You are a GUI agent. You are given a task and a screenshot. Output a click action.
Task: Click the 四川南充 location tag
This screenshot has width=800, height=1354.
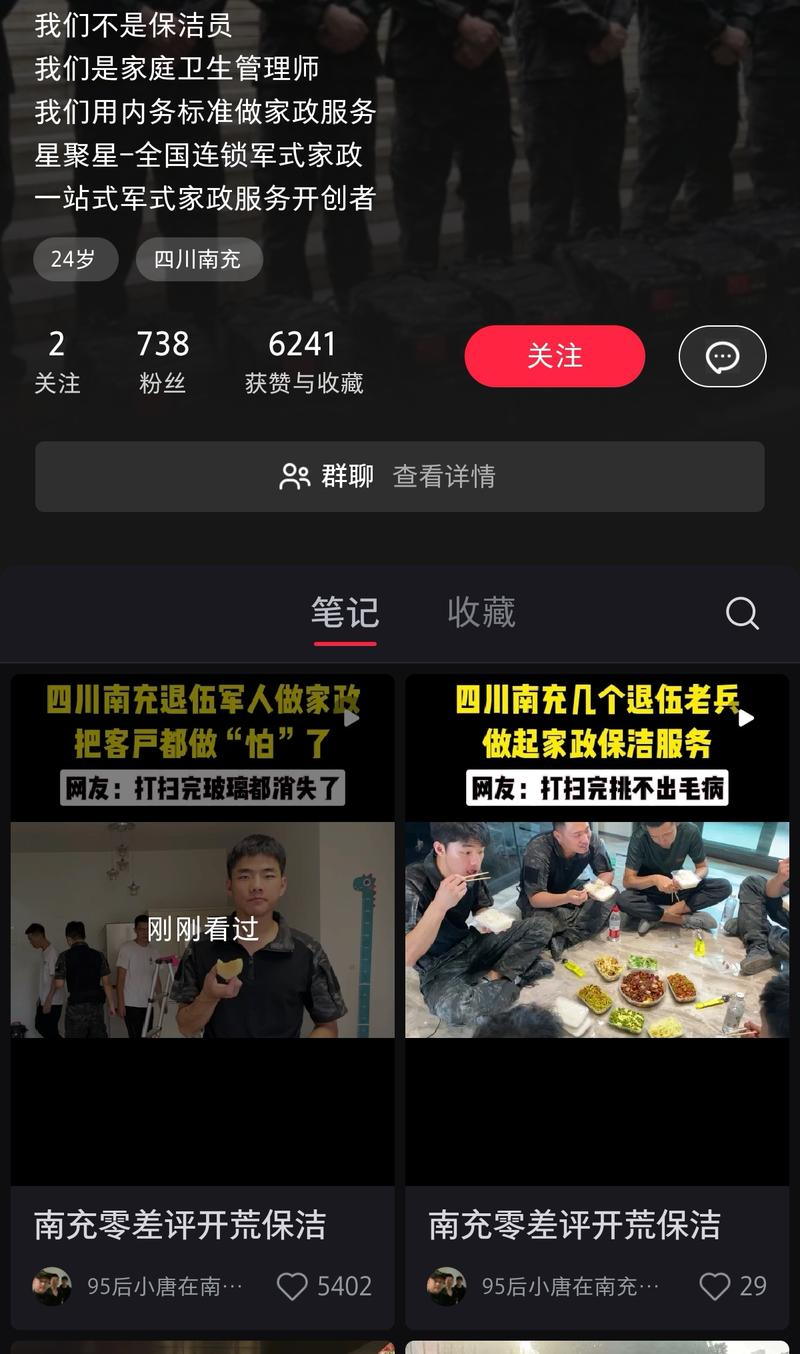tap(198, 258)
